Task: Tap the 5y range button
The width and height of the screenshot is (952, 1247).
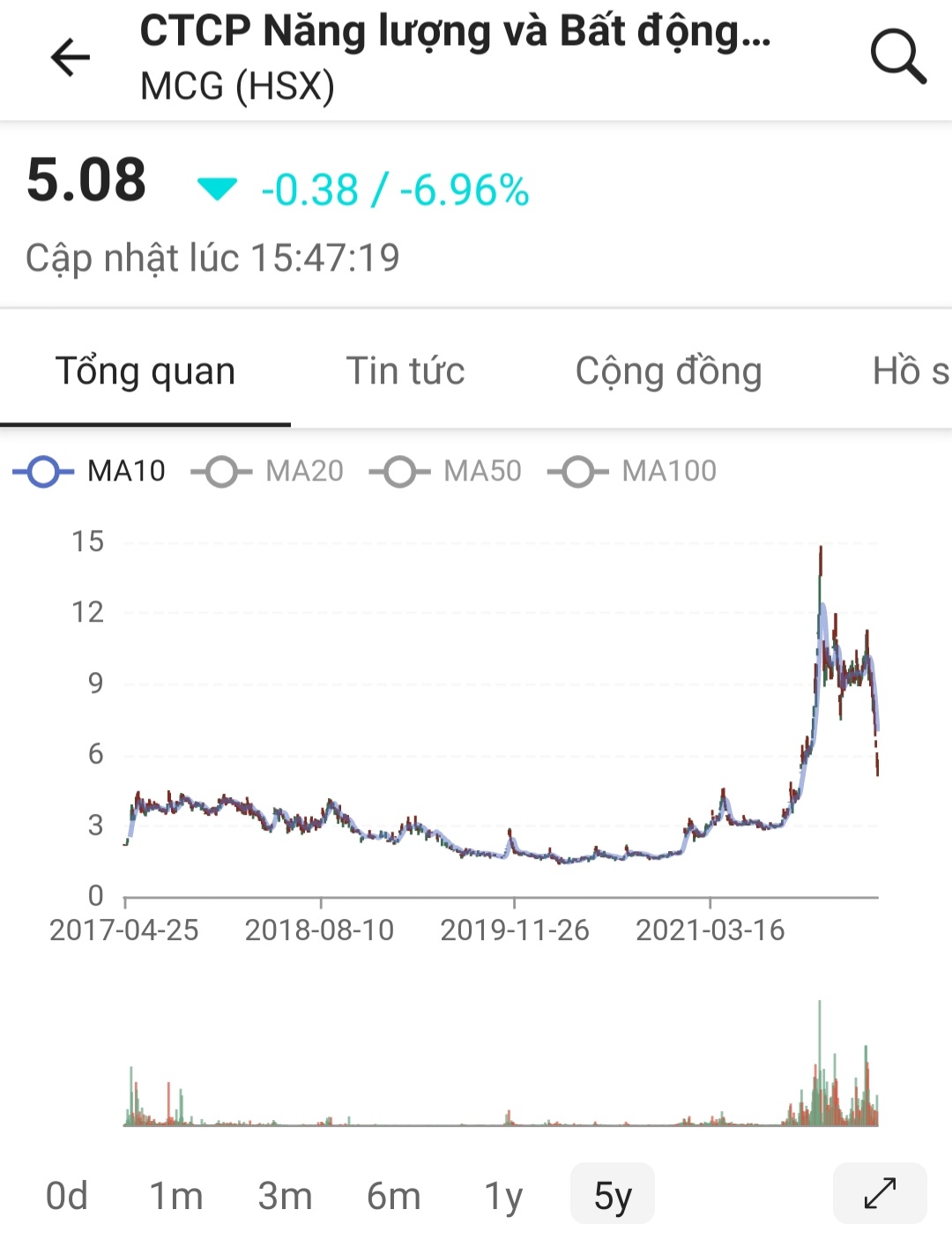Action: (613, 1194)
